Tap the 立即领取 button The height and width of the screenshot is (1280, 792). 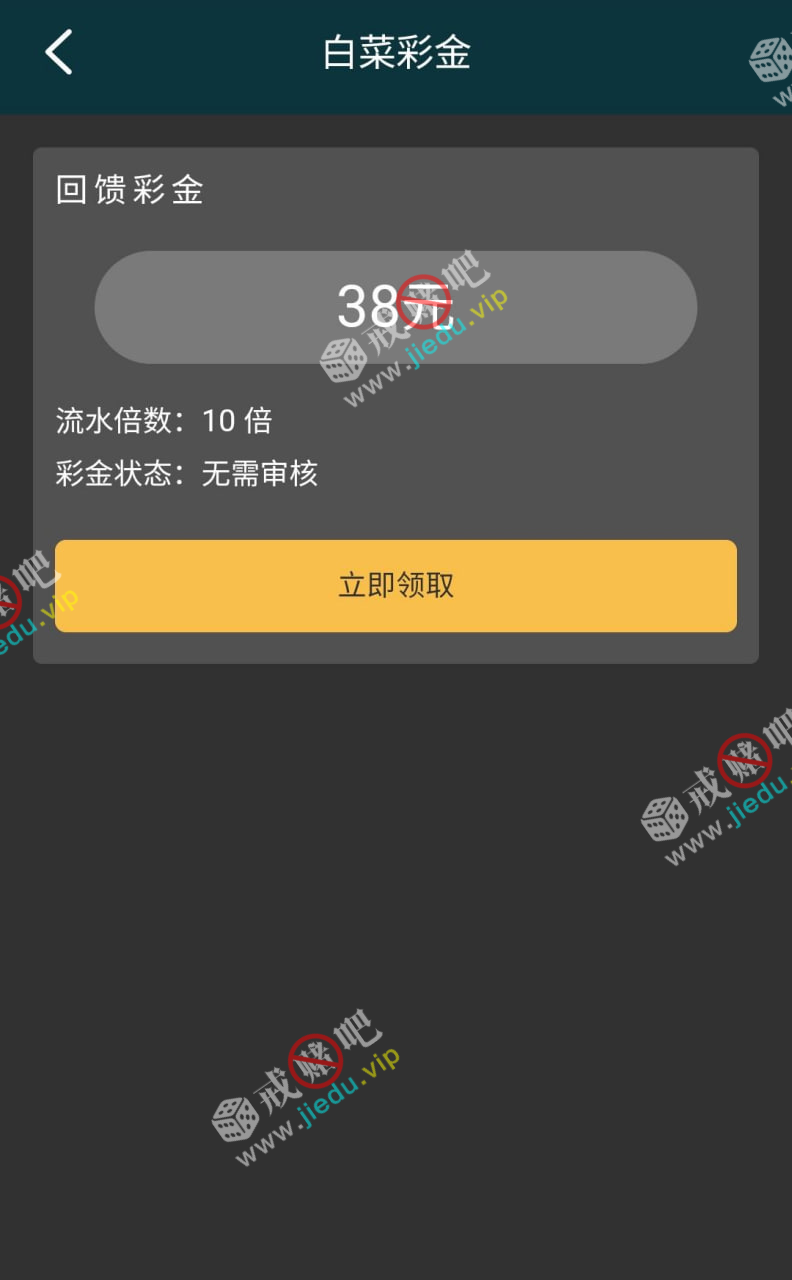click(x=396, y=586)
